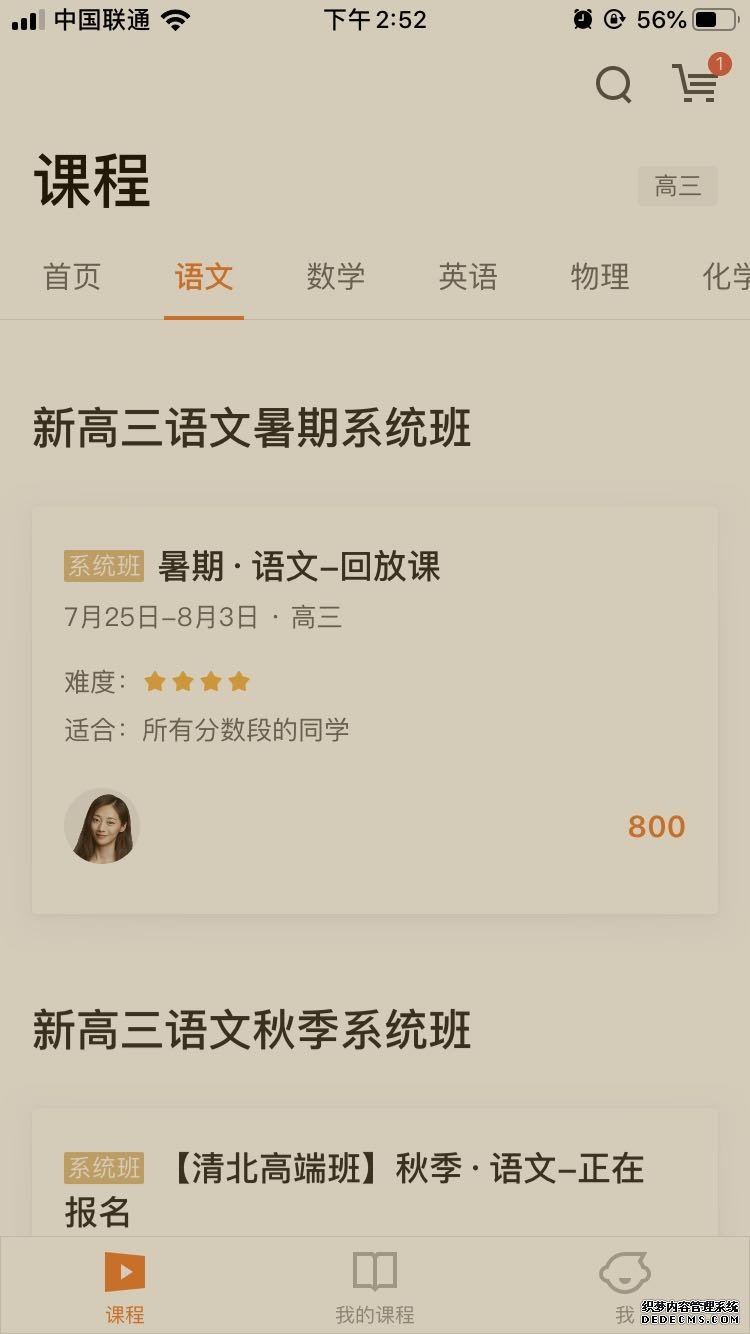This screenshot has height=1334, width=750.
Task: Tap the teacher avatar photo
Action: coord(102,826)
